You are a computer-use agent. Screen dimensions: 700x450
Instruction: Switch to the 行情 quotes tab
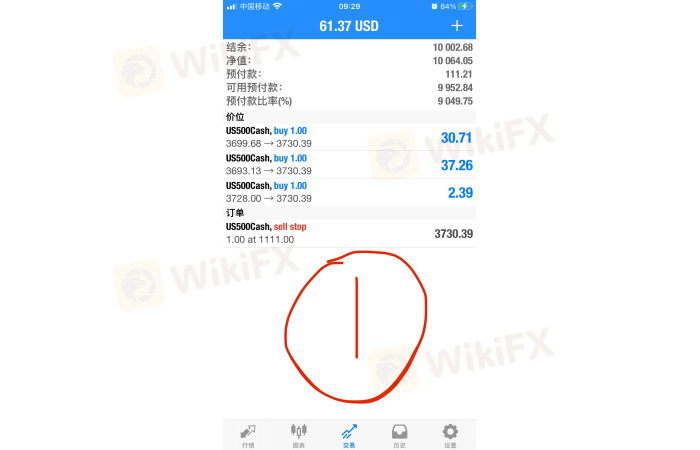248,434
